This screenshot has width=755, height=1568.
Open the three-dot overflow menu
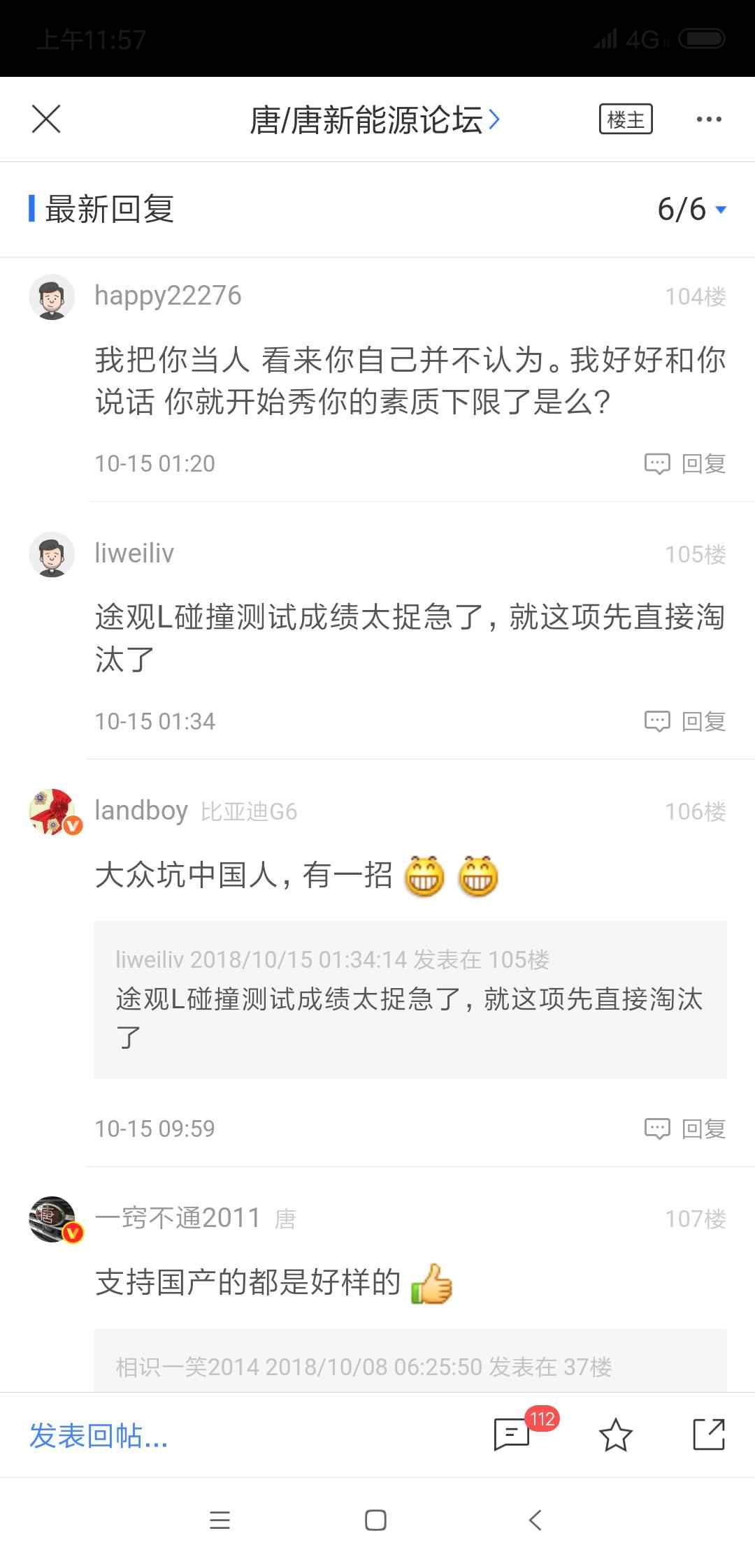click(708, 119)
